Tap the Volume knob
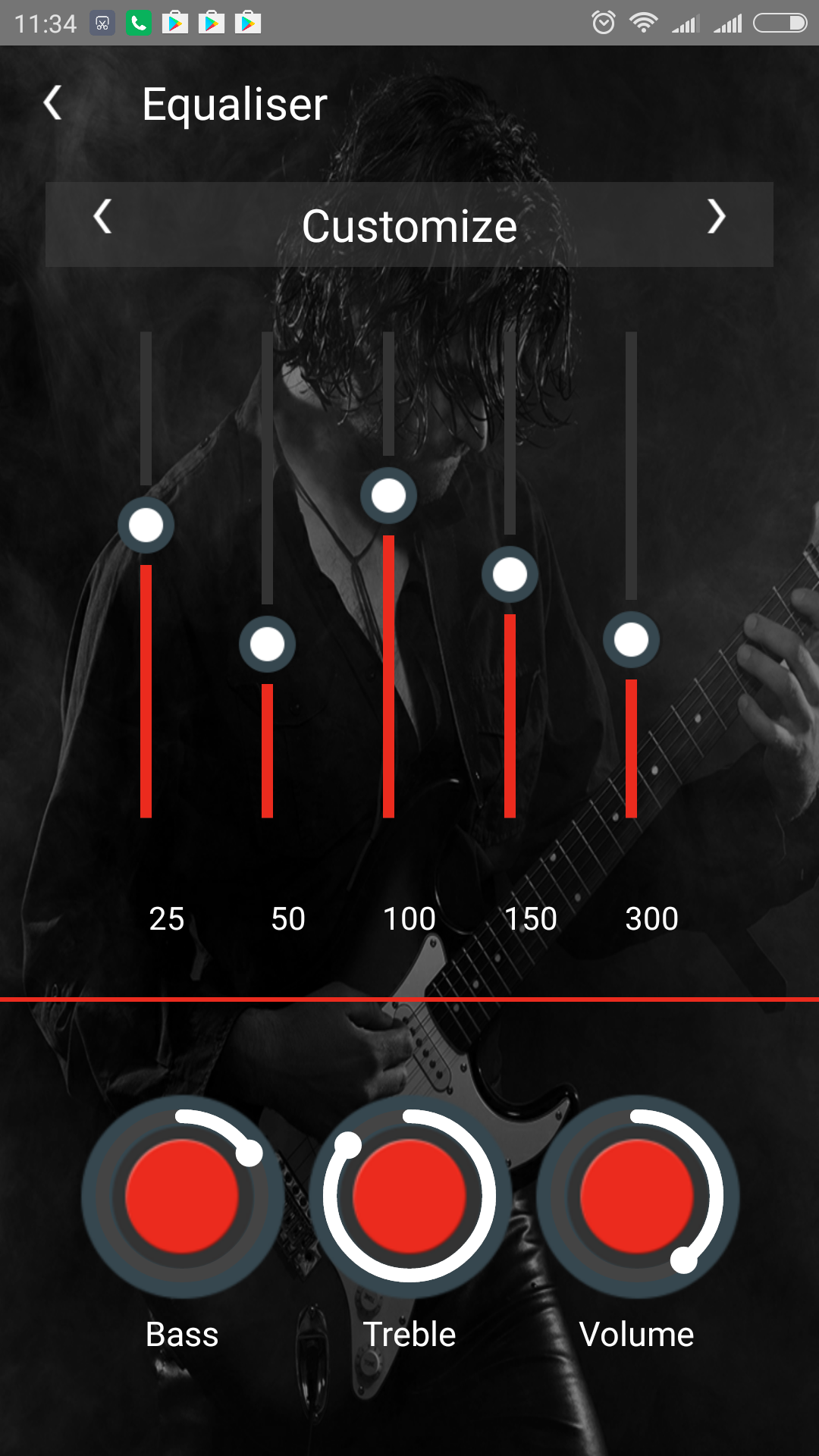 click(637, 1197)
